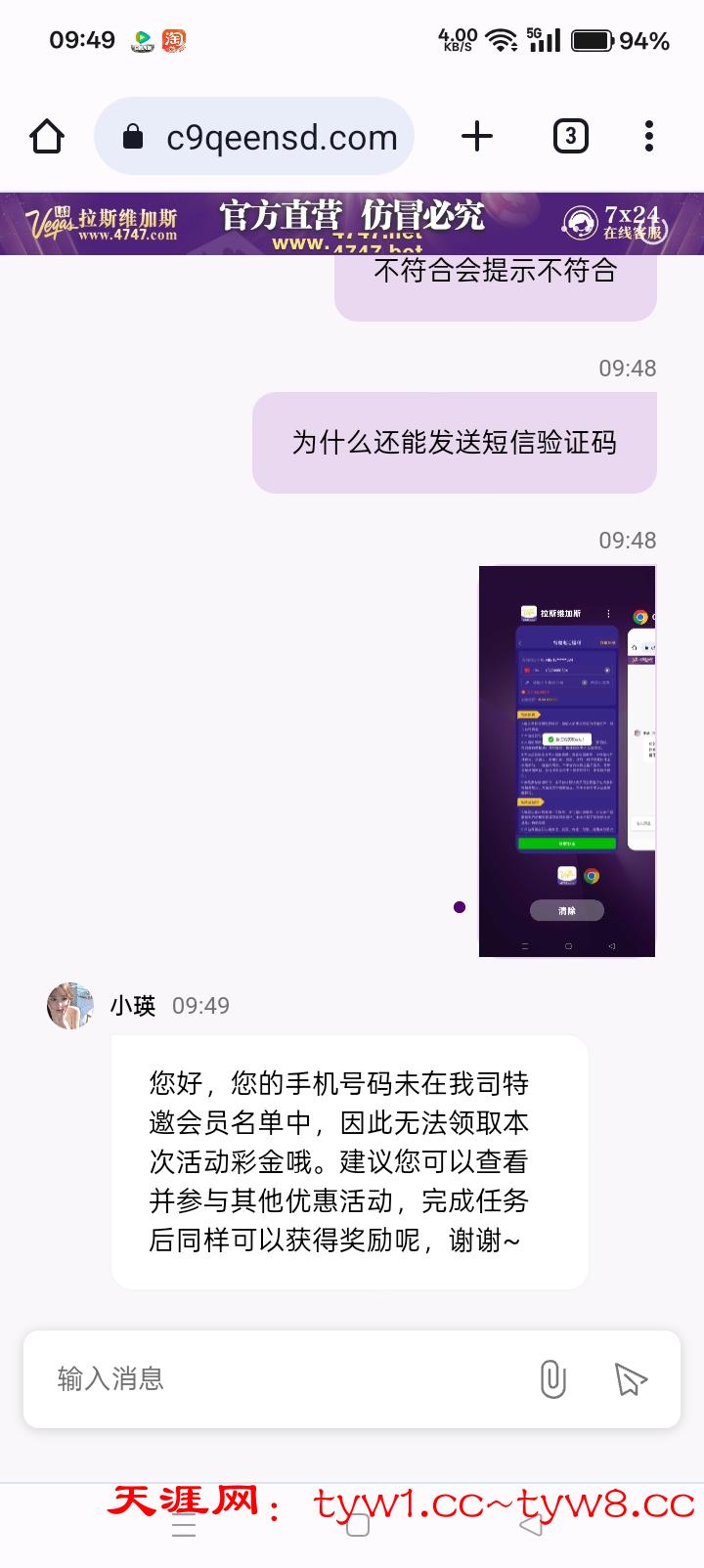
Task: Send the message with the arrow icon
Action: 631,1378
